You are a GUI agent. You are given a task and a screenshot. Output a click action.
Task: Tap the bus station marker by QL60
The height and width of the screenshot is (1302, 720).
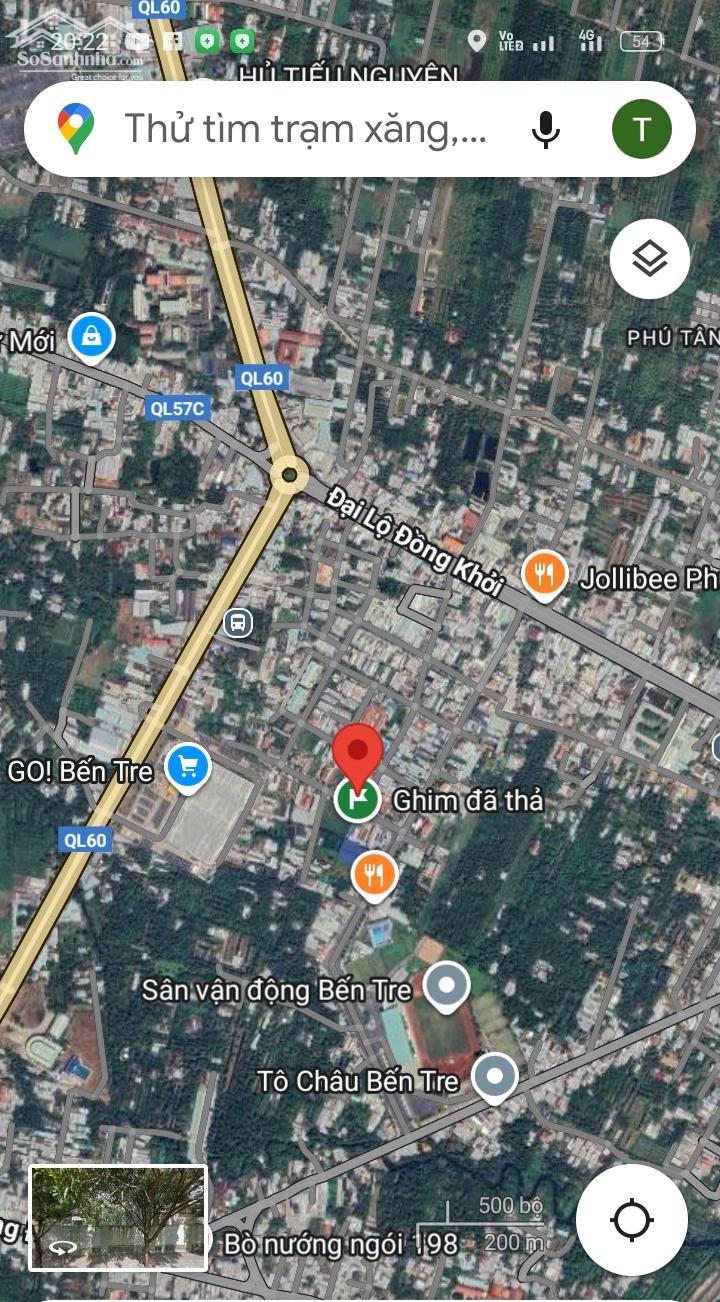coord(238,623)
